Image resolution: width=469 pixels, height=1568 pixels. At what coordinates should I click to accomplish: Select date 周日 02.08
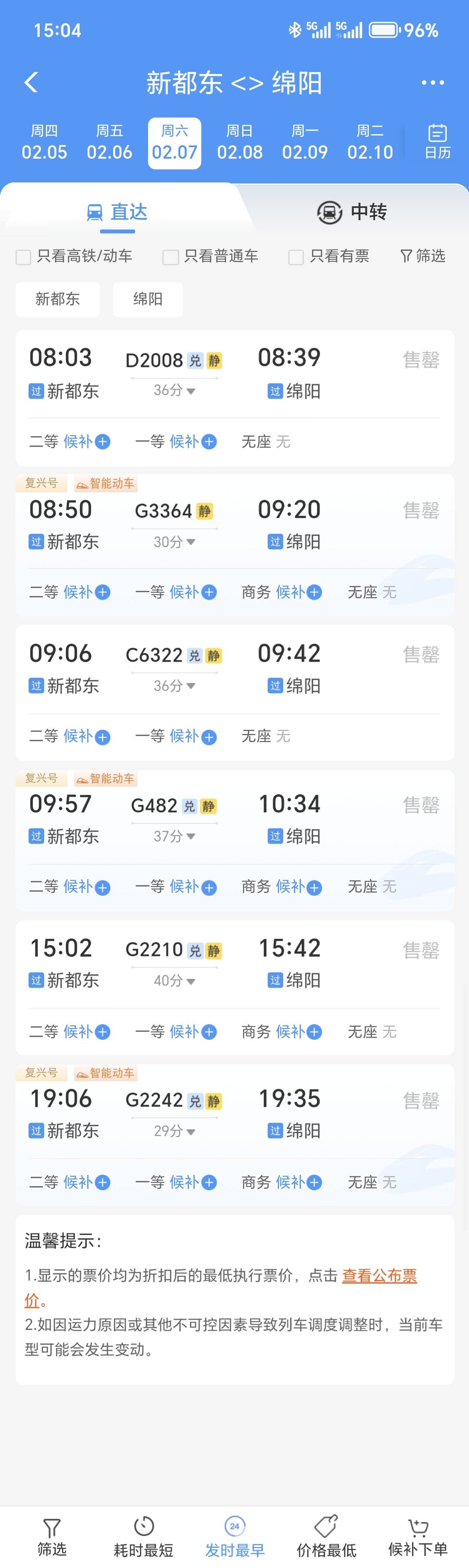(x=239, y=142)
